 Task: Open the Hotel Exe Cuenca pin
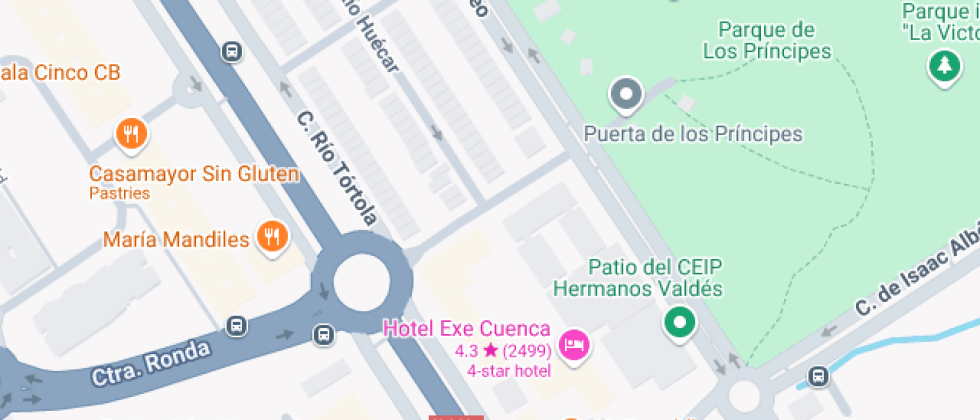574,346
